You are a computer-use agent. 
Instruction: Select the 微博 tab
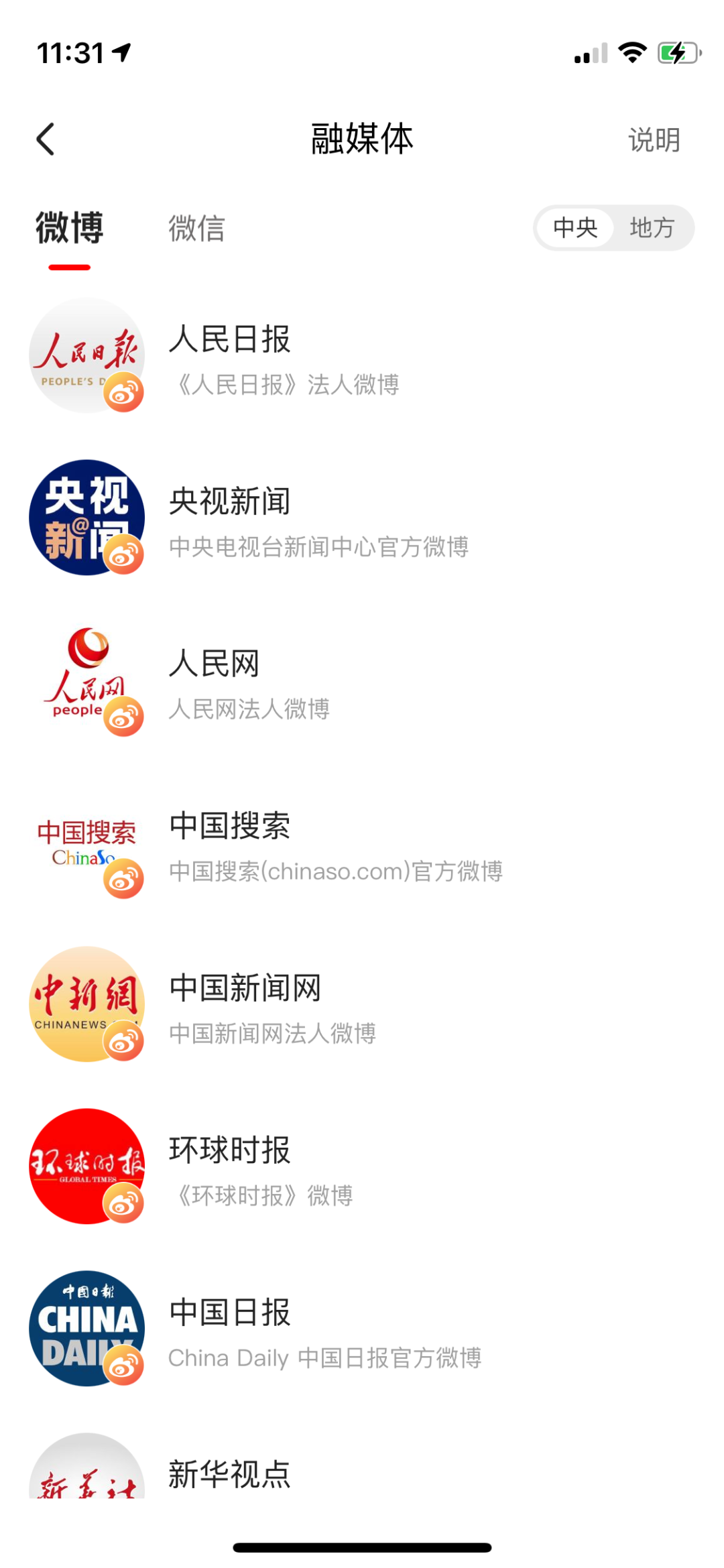pyautogui.click(x=69, y=228)
